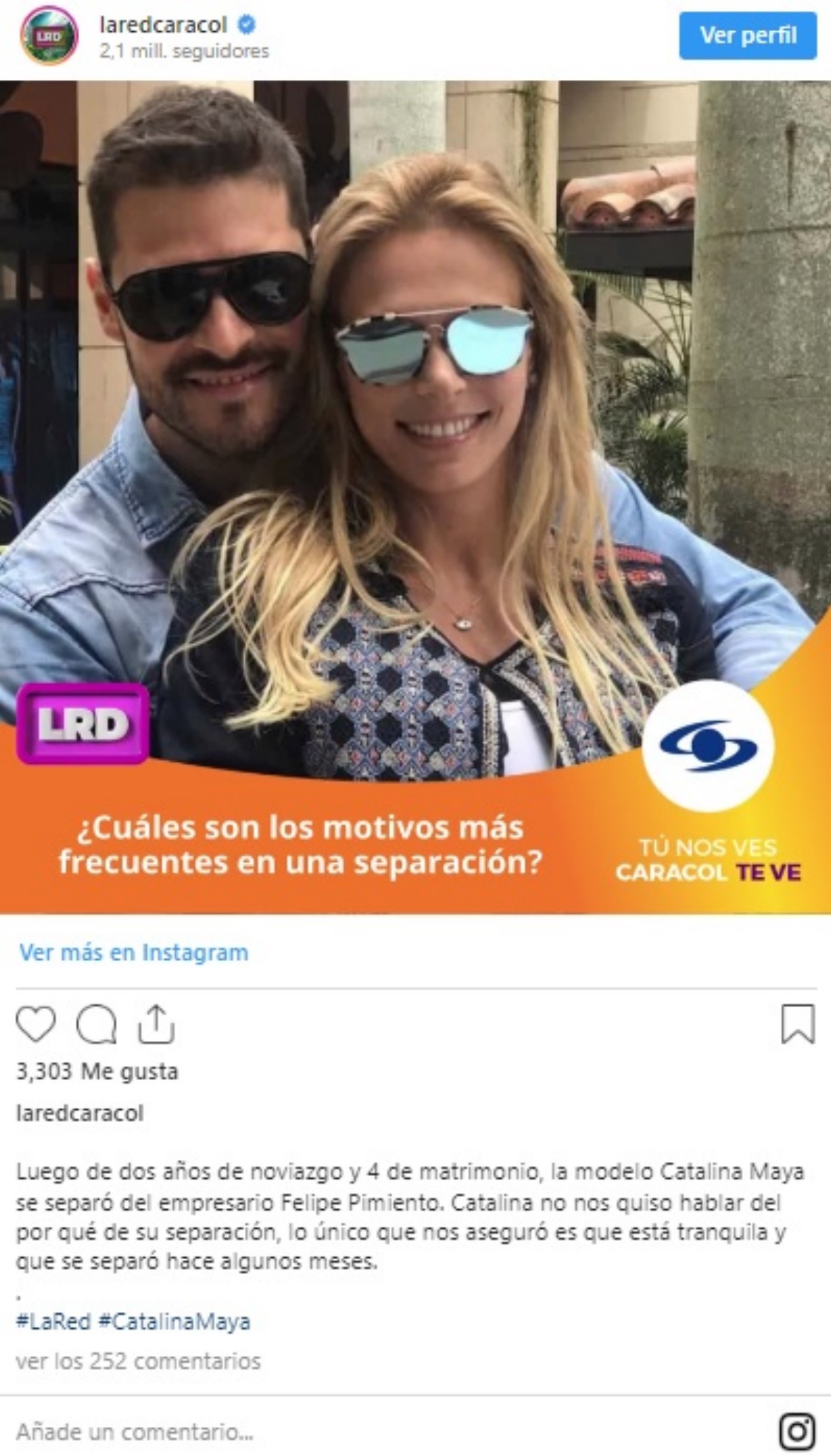831x1456 pixels.
Task: Share this post via the share icon
Action: [x=156, y=1024]
